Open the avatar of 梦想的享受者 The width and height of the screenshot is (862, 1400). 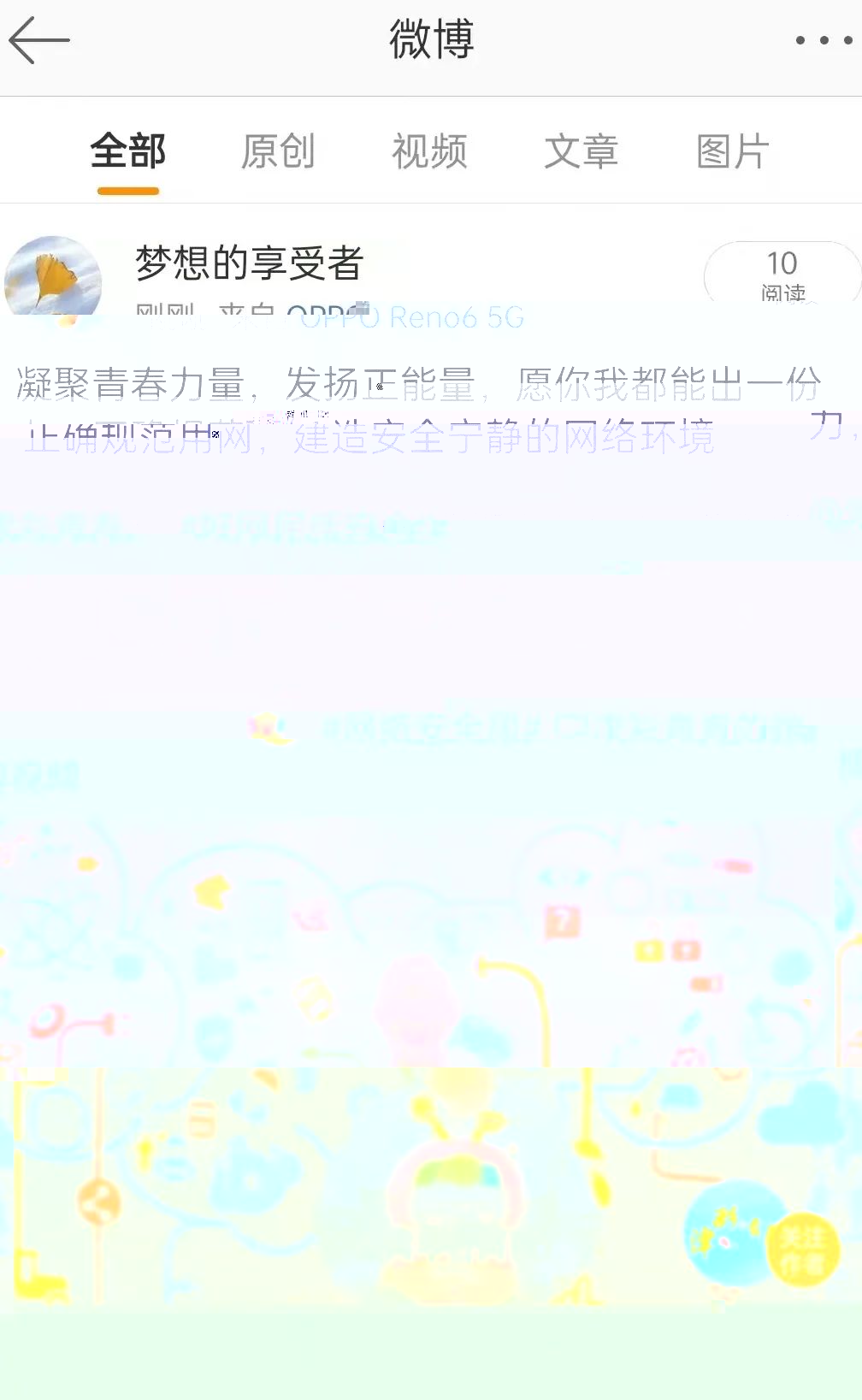click(x=53, y=278)
